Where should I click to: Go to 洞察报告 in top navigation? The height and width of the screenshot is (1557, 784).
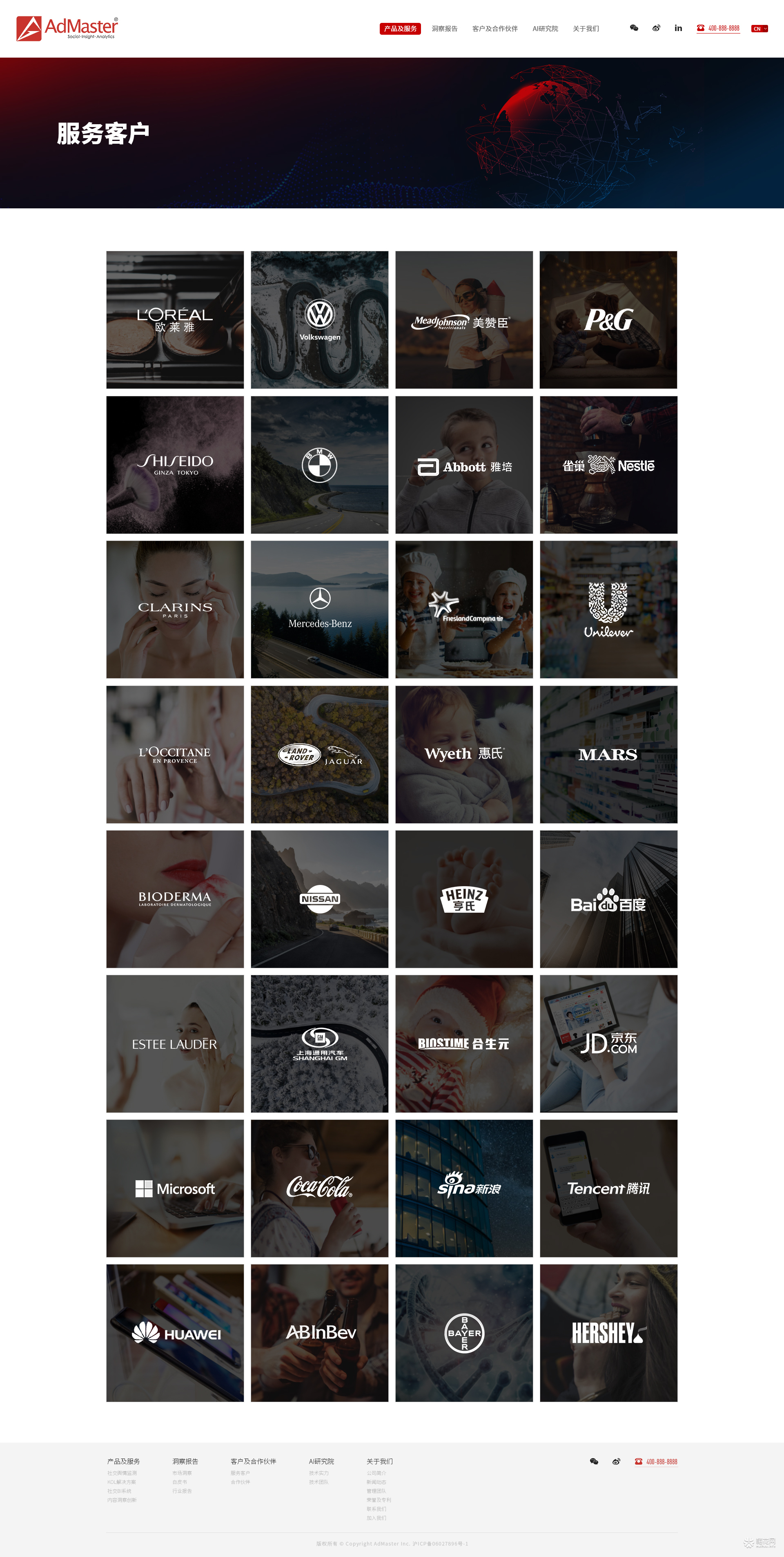pos(444,29)
